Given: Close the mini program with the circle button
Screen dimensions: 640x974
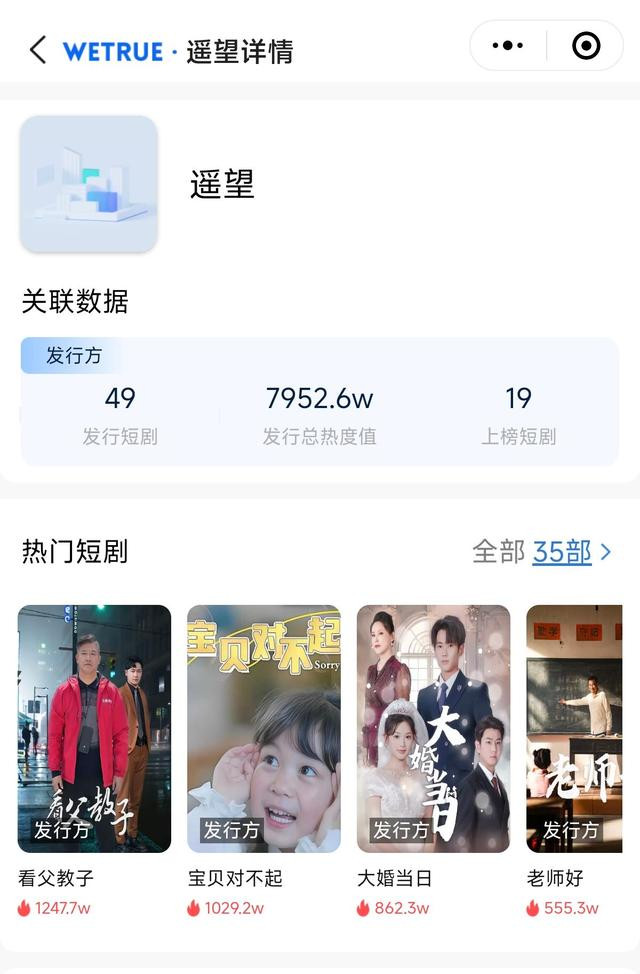Looking at the screenshot, I should pos(586,46).
